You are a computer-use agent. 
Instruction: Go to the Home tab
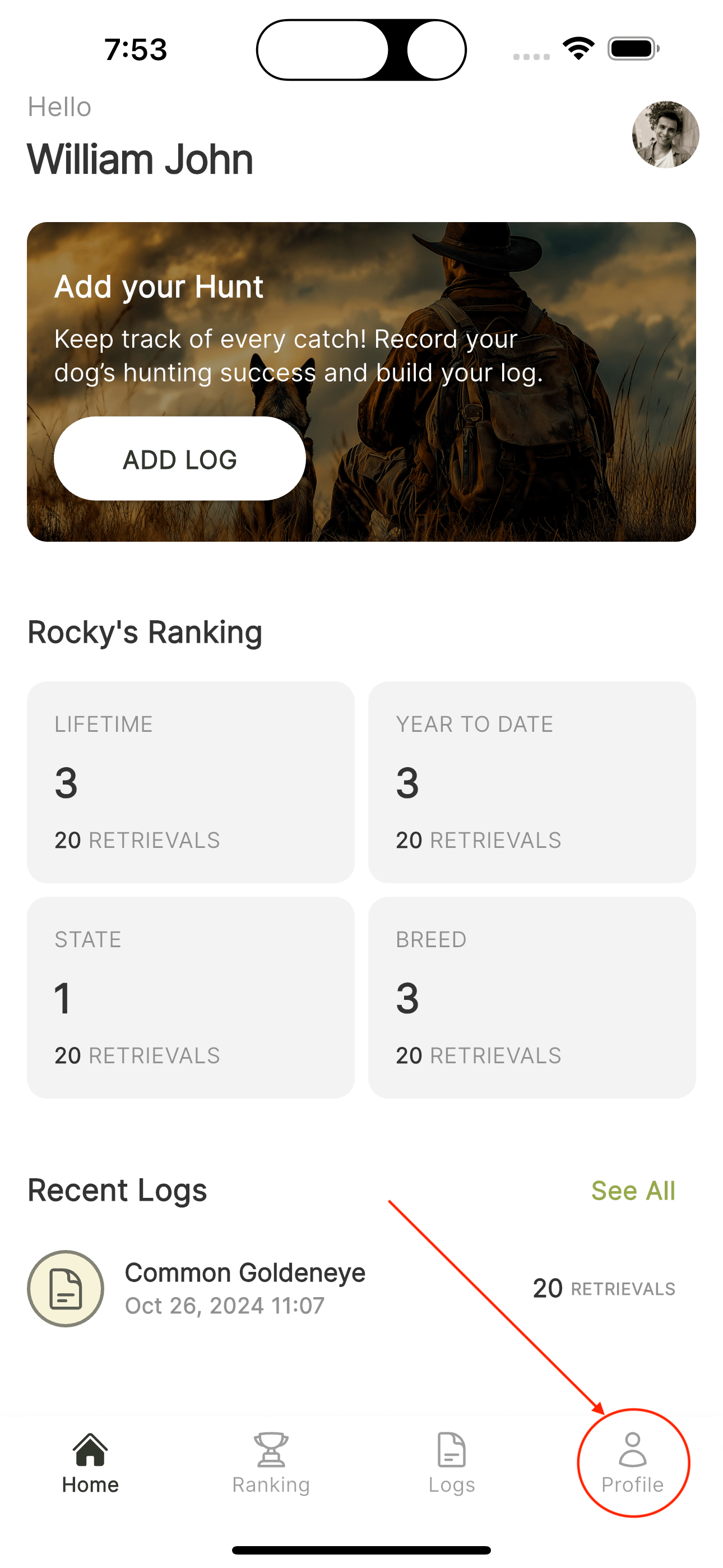click(x=90, y=1463)
